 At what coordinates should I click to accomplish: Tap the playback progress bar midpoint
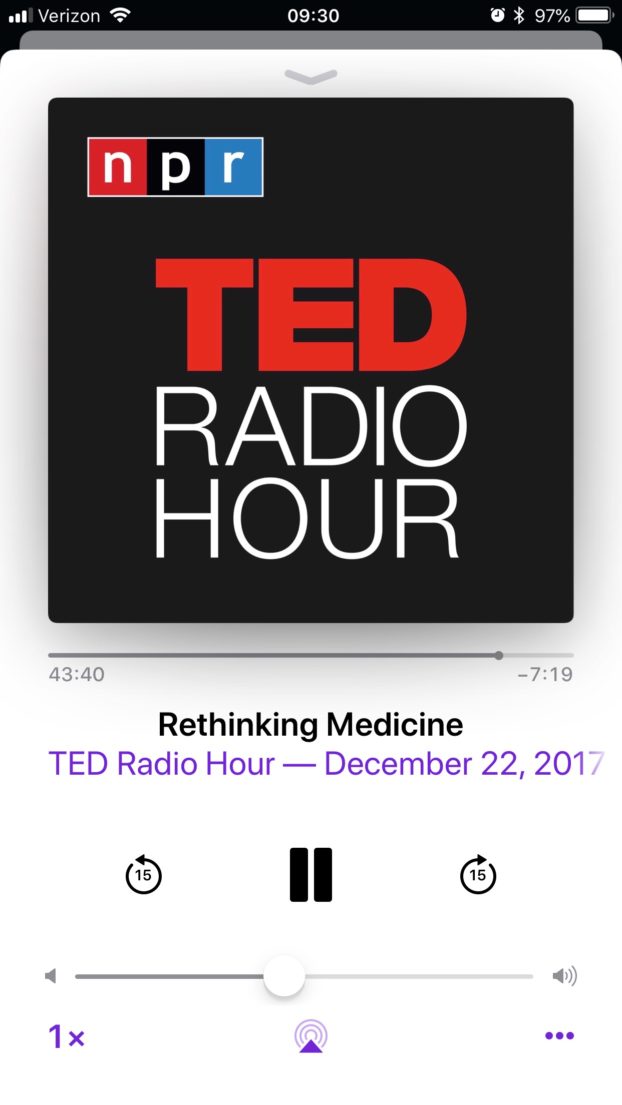311,655
